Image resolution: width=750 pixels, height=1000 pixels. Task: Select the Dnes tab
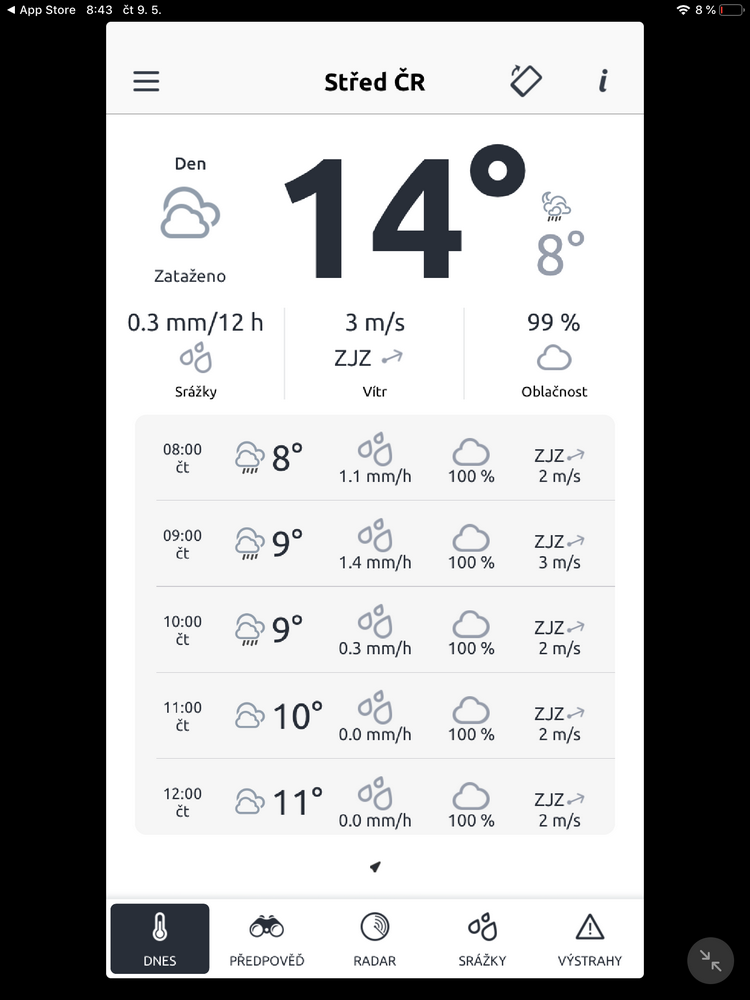click(x=160, y=940)
